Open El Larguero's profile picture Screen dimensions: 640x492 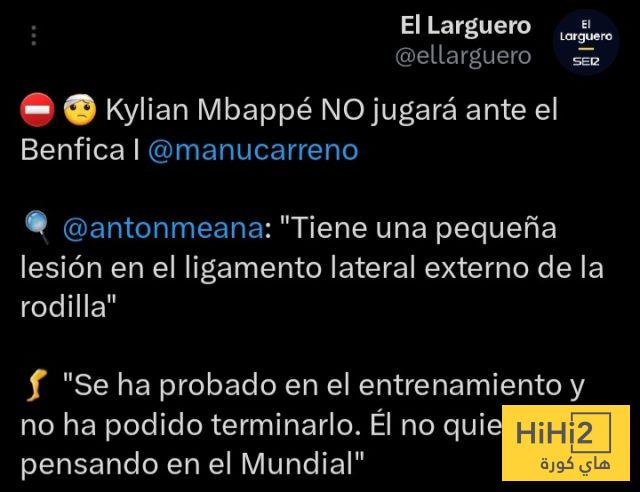pos(586,41)
